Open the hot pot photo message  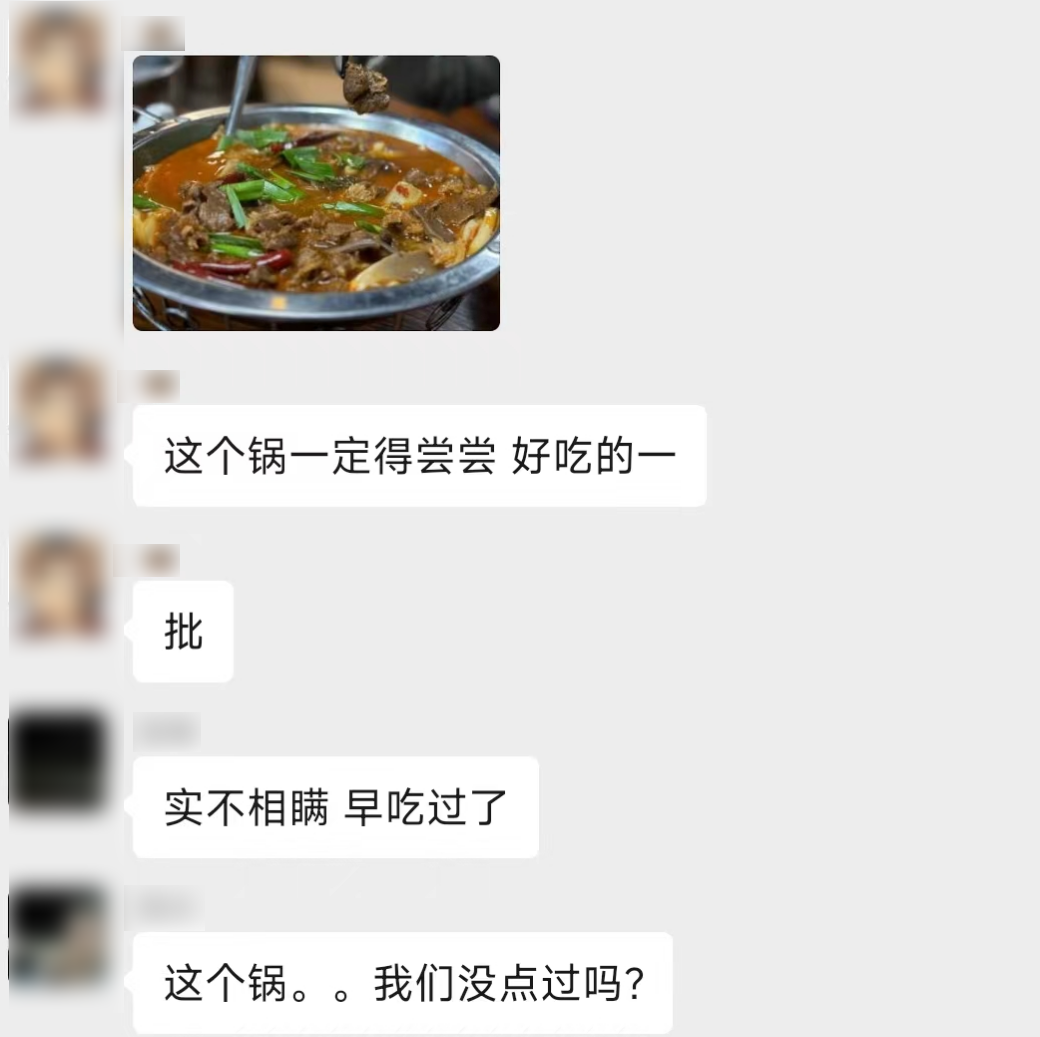(x=316, y=193)
